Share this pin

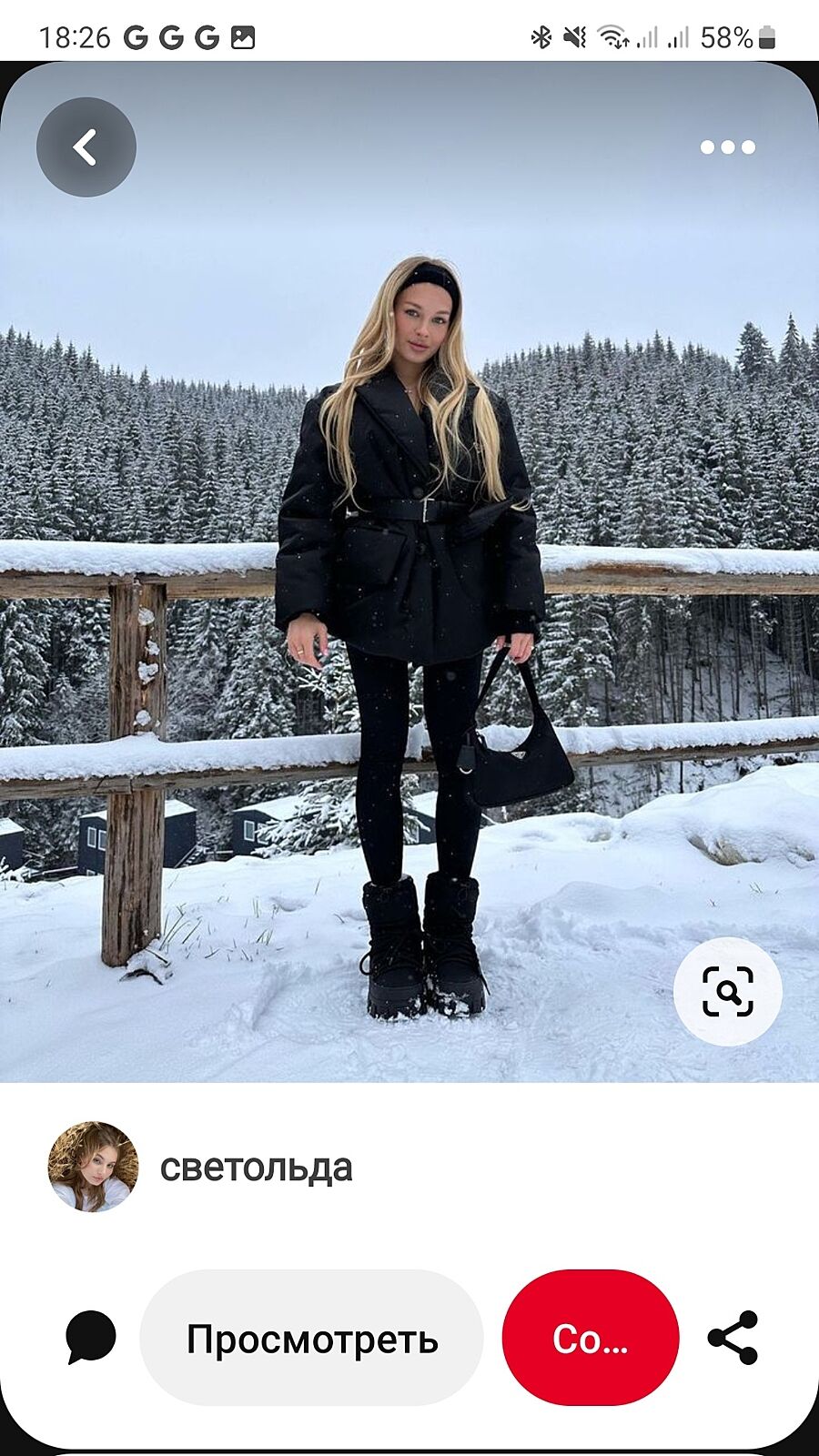(733, 1338)
